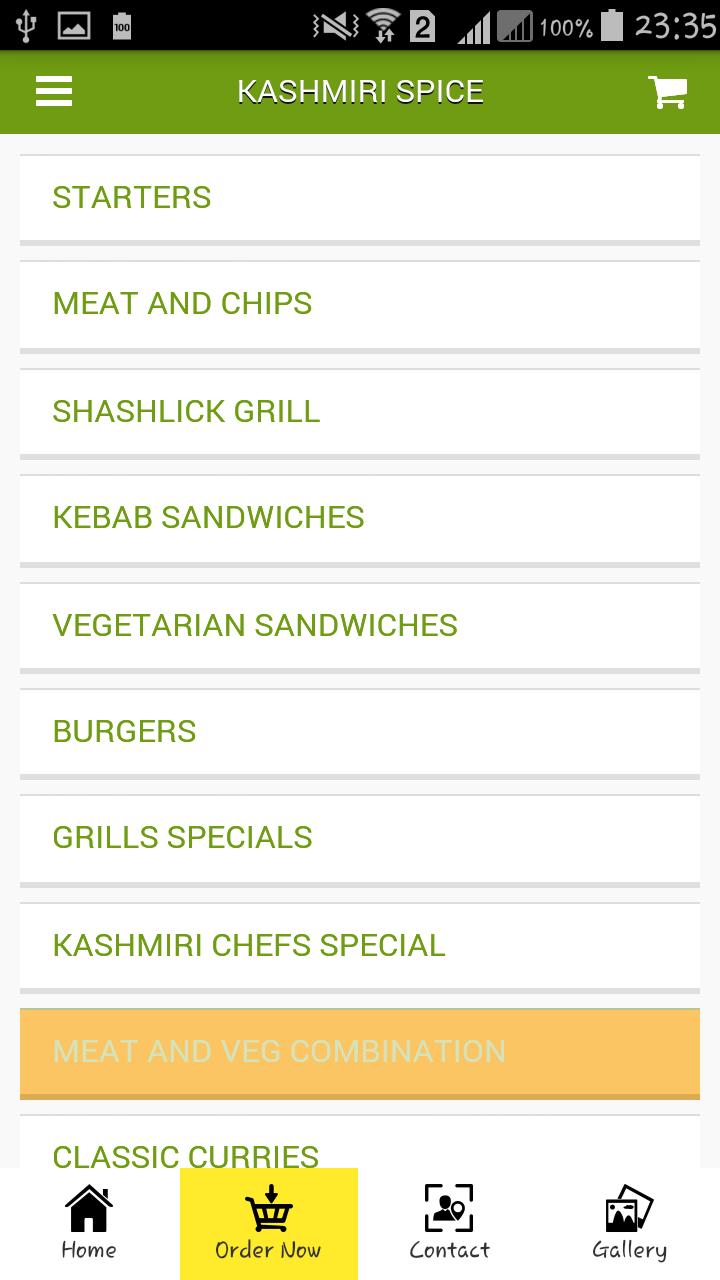Open the navigation drawer menu
Screen dimensions: 720x1280
(x=53, y=91)
